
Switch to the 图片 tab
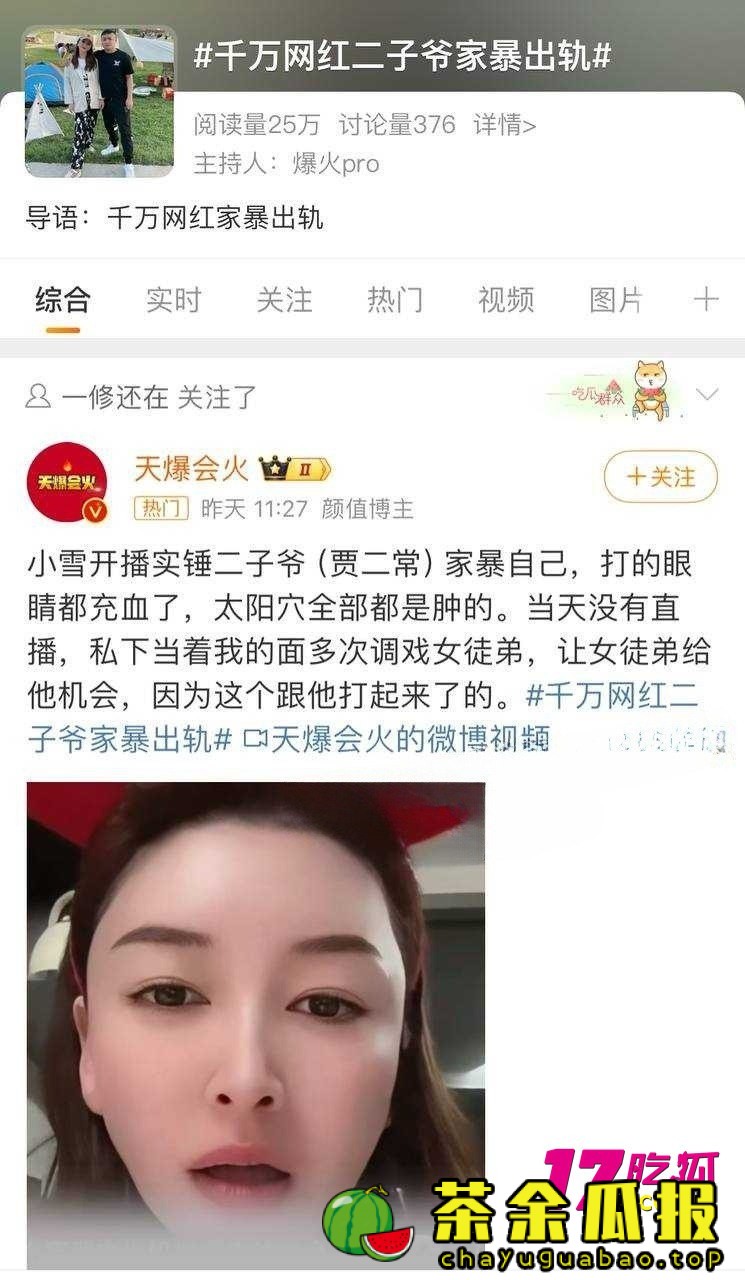click(x=616, y=299)
